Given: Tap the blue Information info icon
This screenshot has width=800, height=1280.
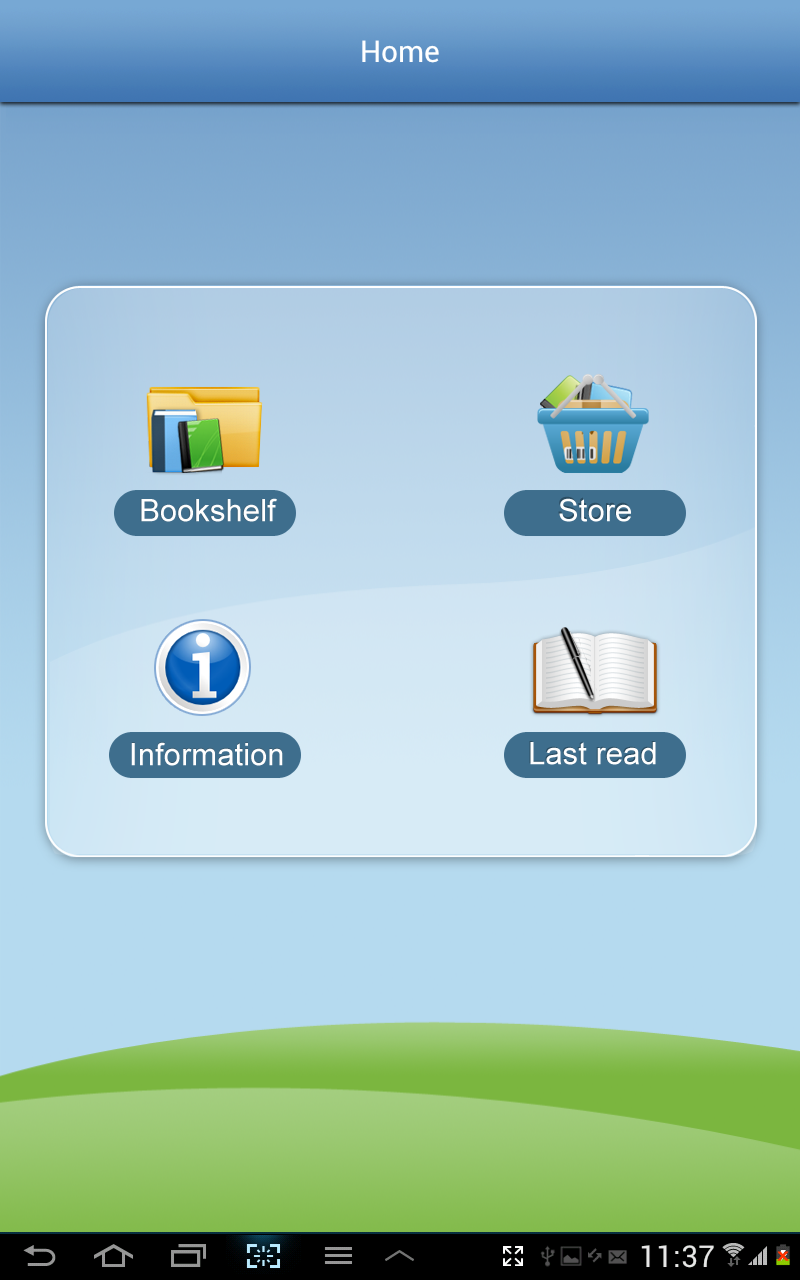Looking at the screenshot, I should pyautogui.click(x=203, y=667).
